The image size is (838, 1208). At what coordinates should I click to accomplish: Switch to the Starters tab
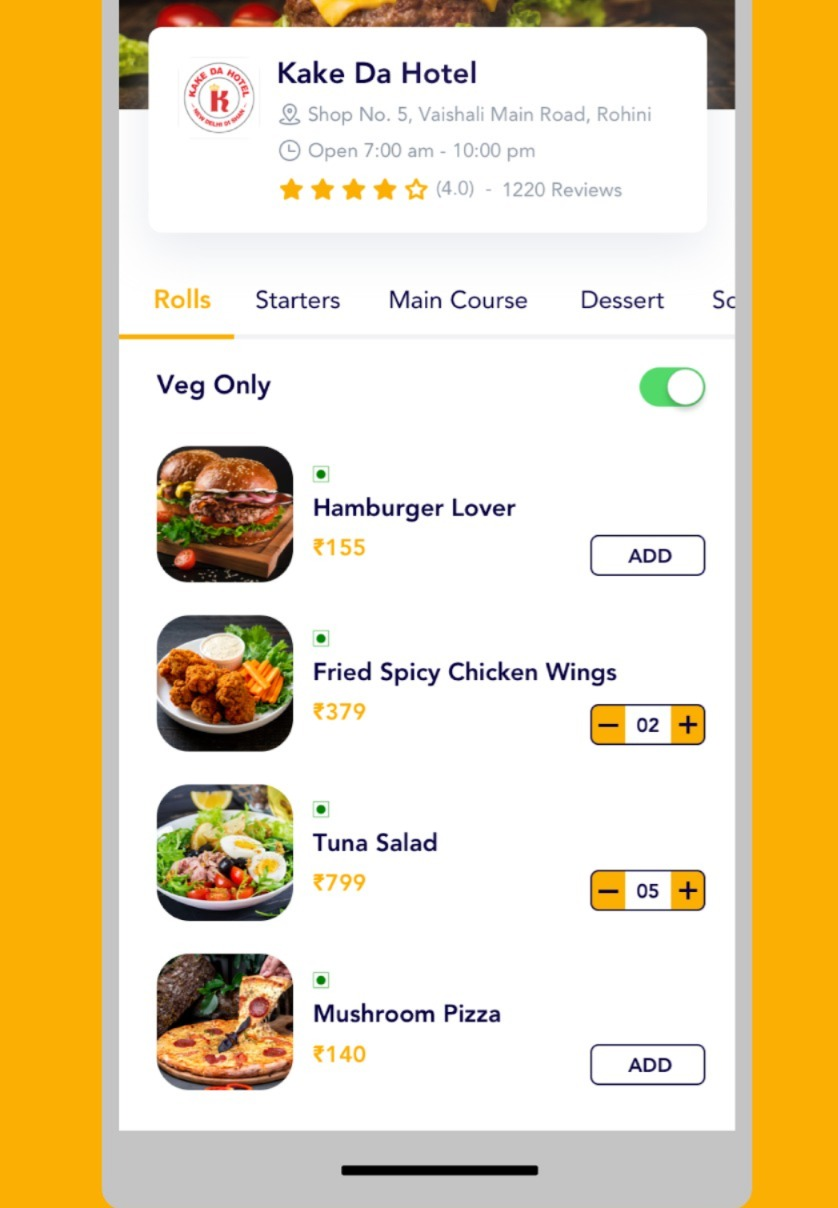click(297, 300)
